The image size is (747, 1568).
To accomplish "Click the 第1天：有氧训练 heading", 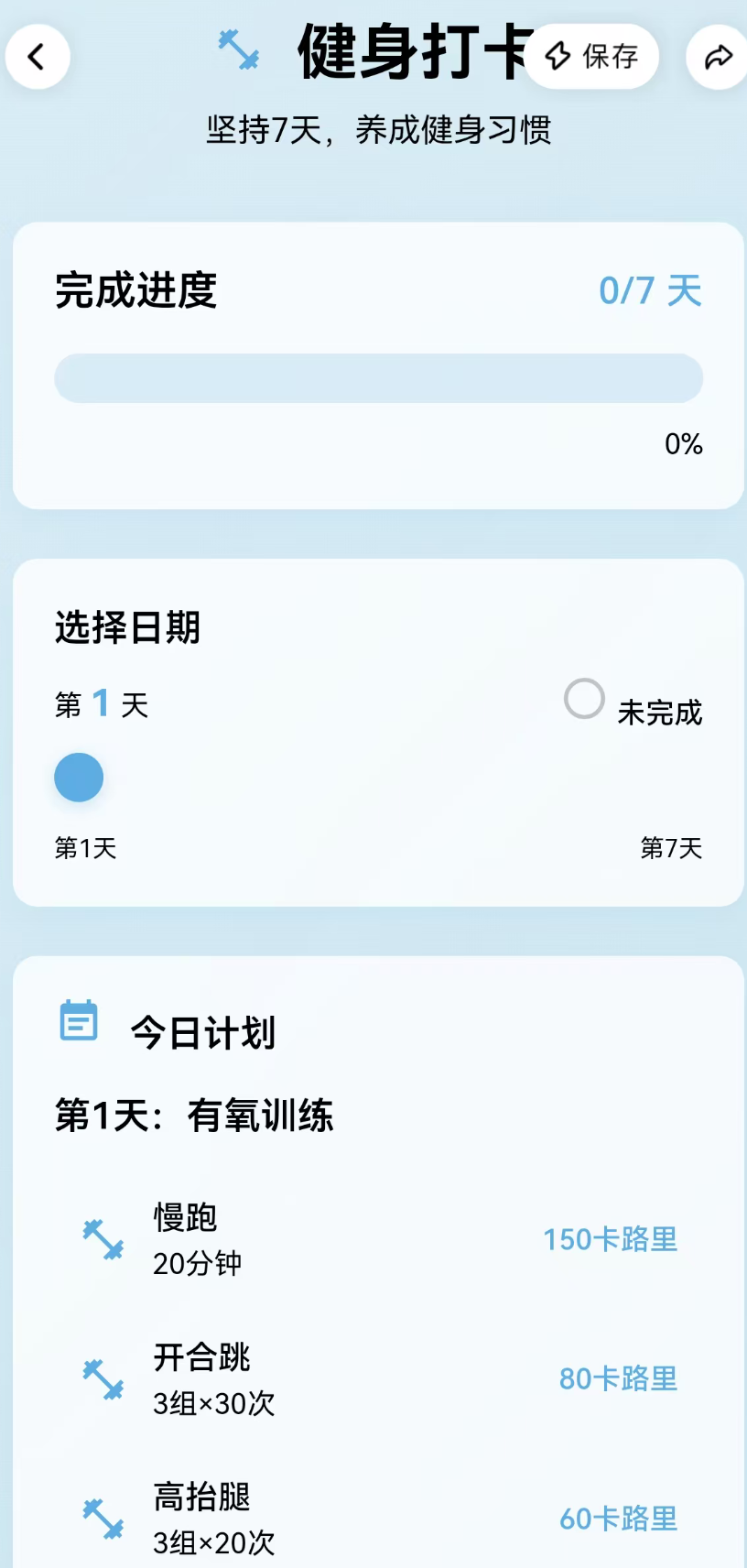I will pyautogui.click(x=194, y=1115).
